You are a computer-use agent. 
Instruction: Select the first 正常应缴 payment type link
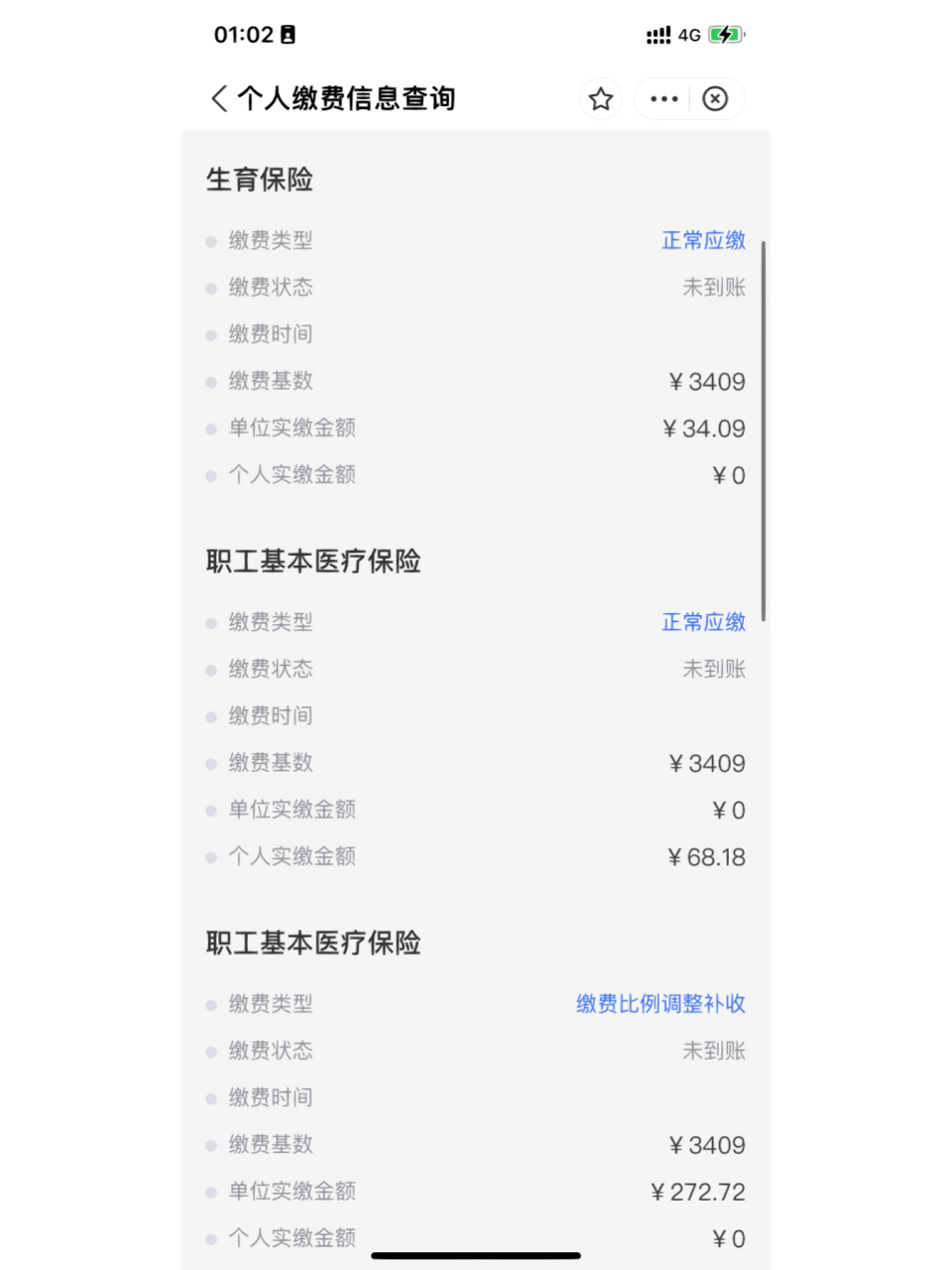click(x=703, y=240)
